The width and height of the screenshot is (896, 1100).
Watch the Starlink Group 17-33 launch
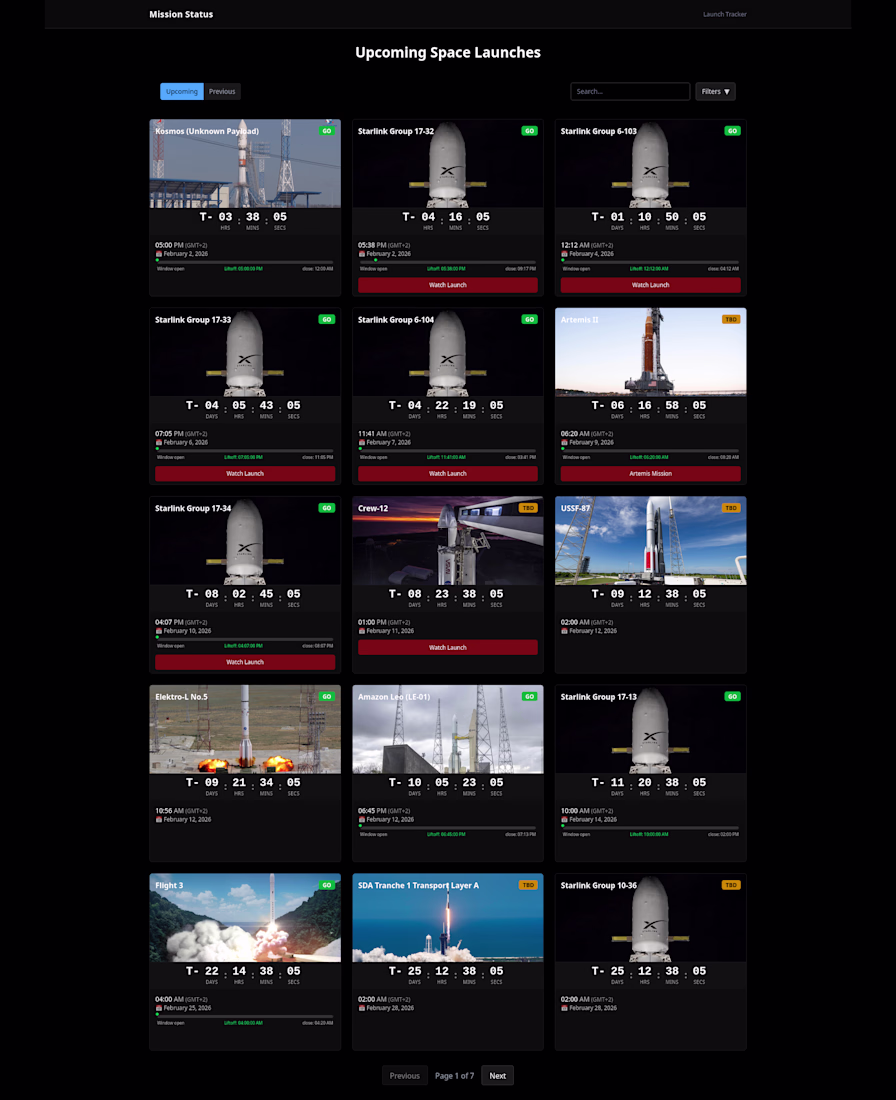click(x=245, y=473)
